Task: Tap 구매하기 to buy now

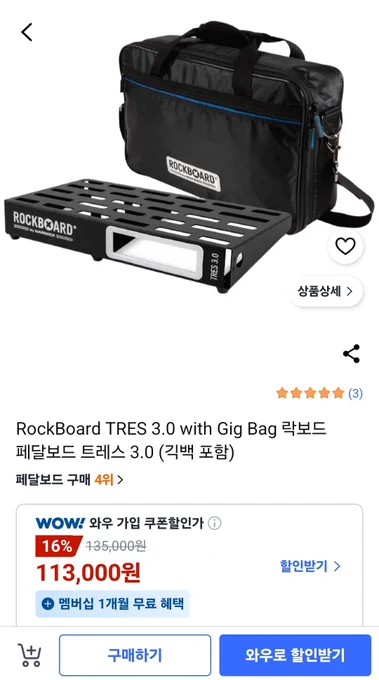Action: click(135, 655)
